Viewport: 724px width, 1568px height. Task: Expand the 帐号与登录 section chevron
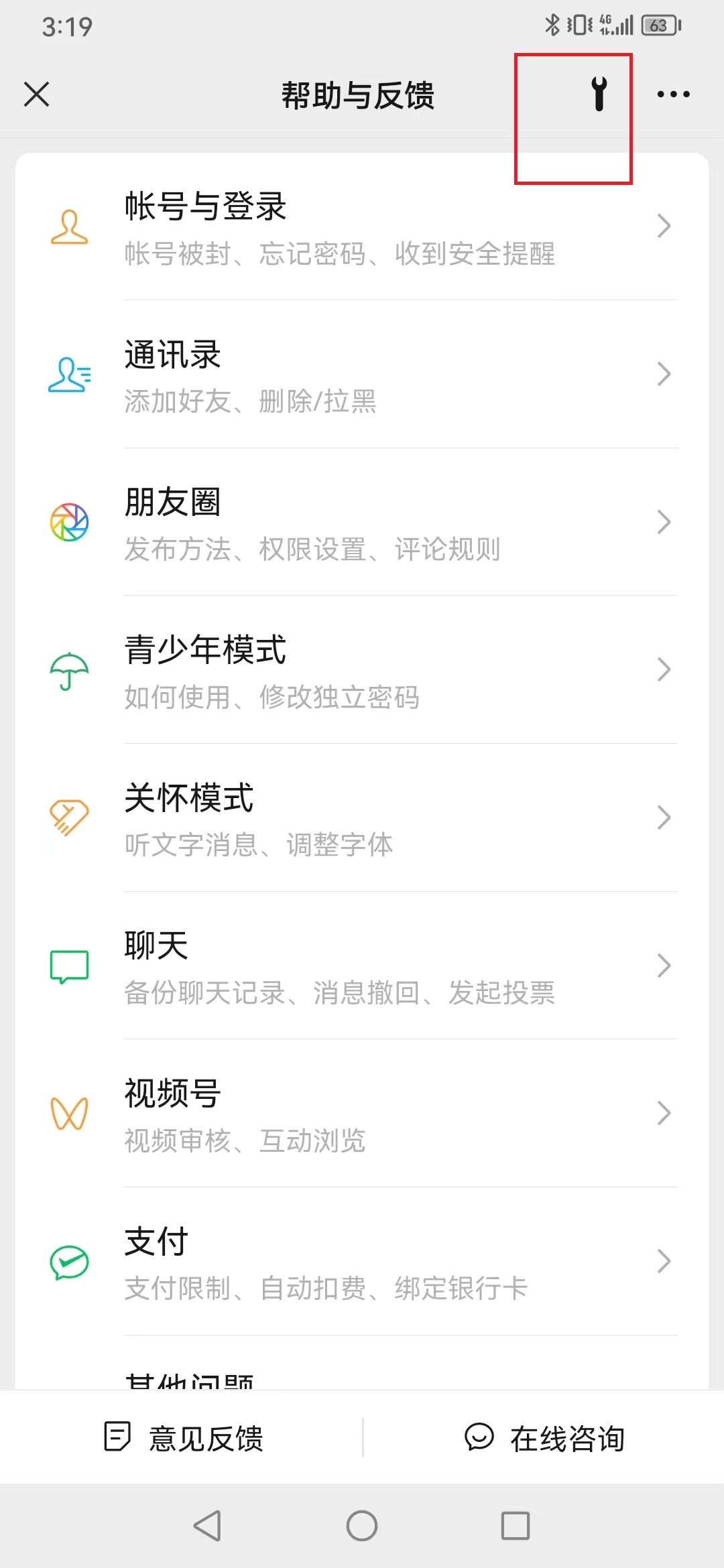664,226
